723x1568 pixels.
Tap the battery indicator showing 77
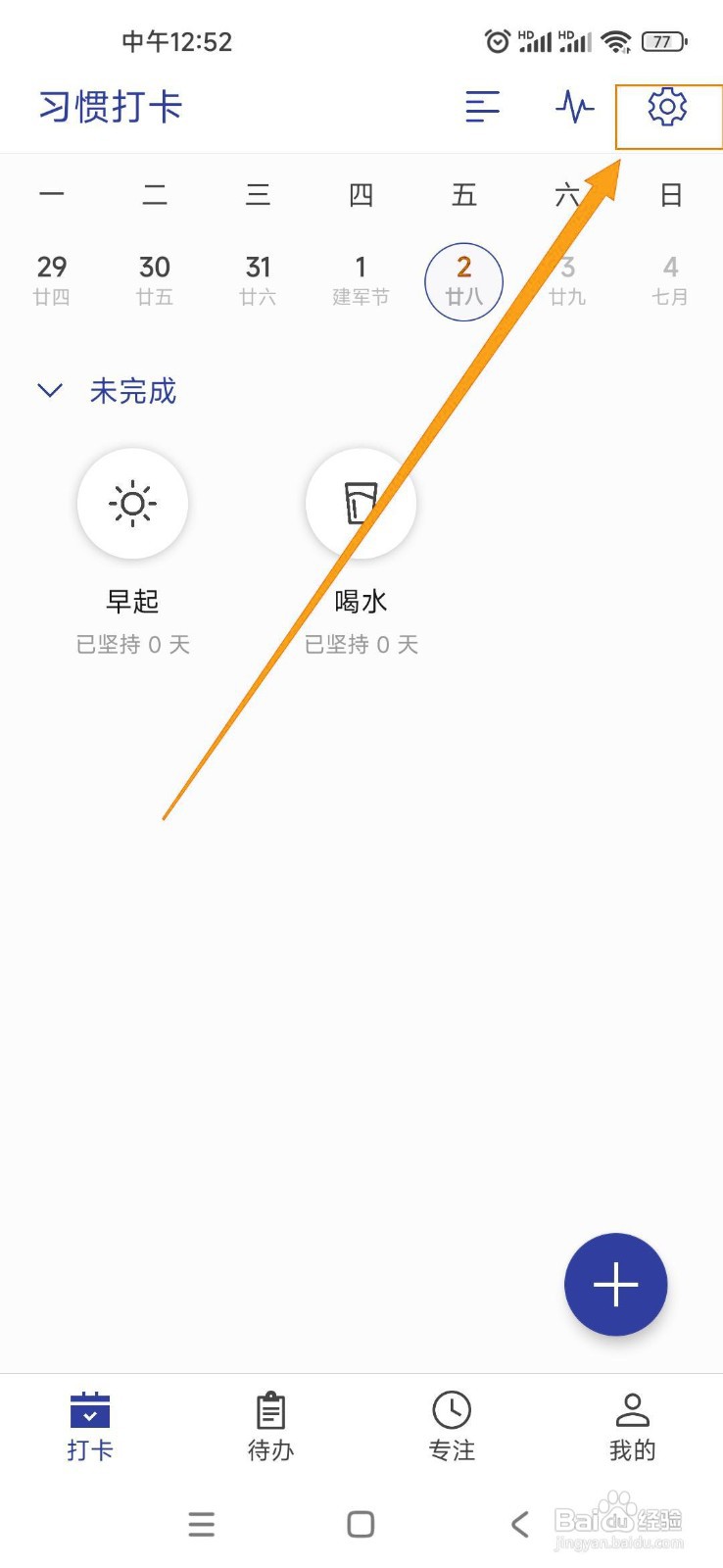pyautogui.click(x=663, y=41)
